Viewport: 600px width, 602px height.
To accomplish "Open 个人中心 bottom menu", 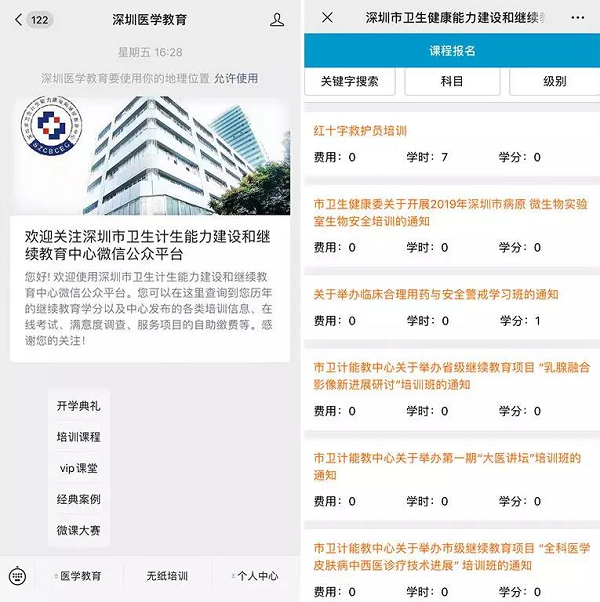I will (256, 576).
